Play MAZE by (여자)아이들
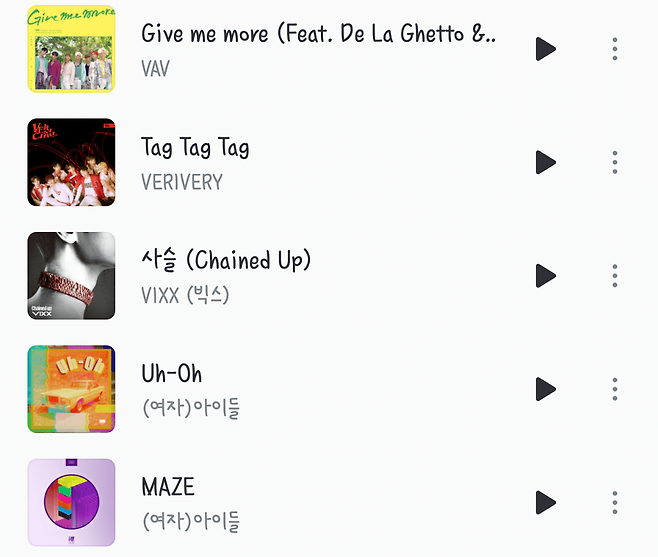The height and width of the screenshot is (557, 658). (545, 502)
